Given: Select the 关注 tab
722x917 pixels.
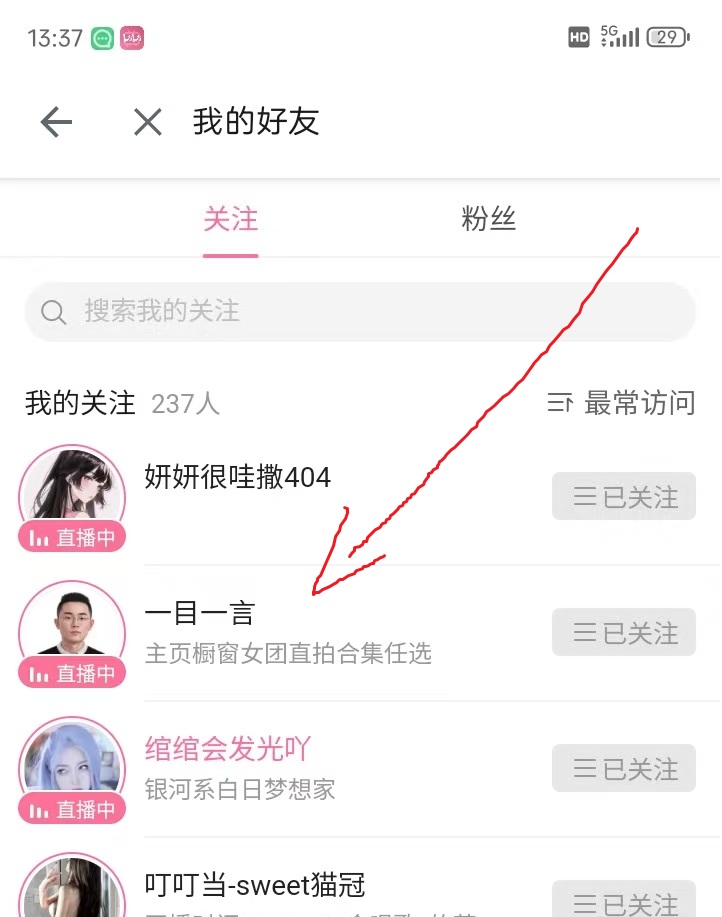Looking at the screenshot, I should coord(231,219).
